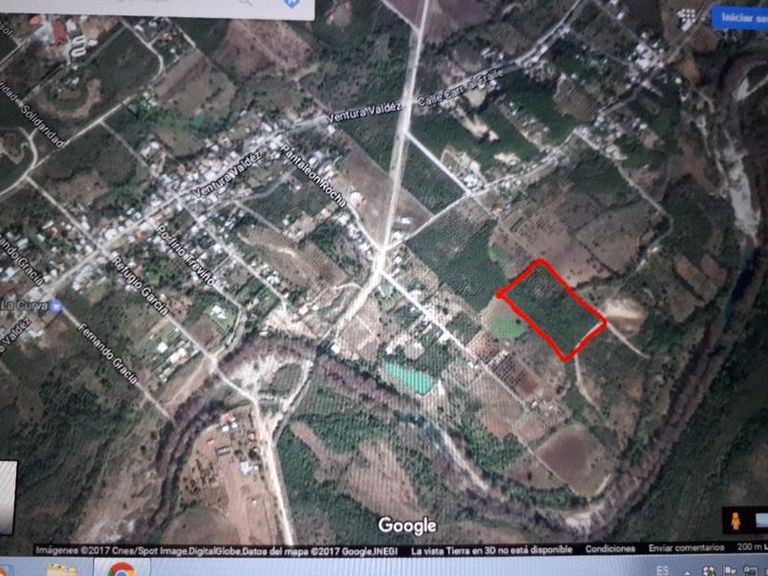
Task: Open the Condiciones link
Action: (610, 549)
